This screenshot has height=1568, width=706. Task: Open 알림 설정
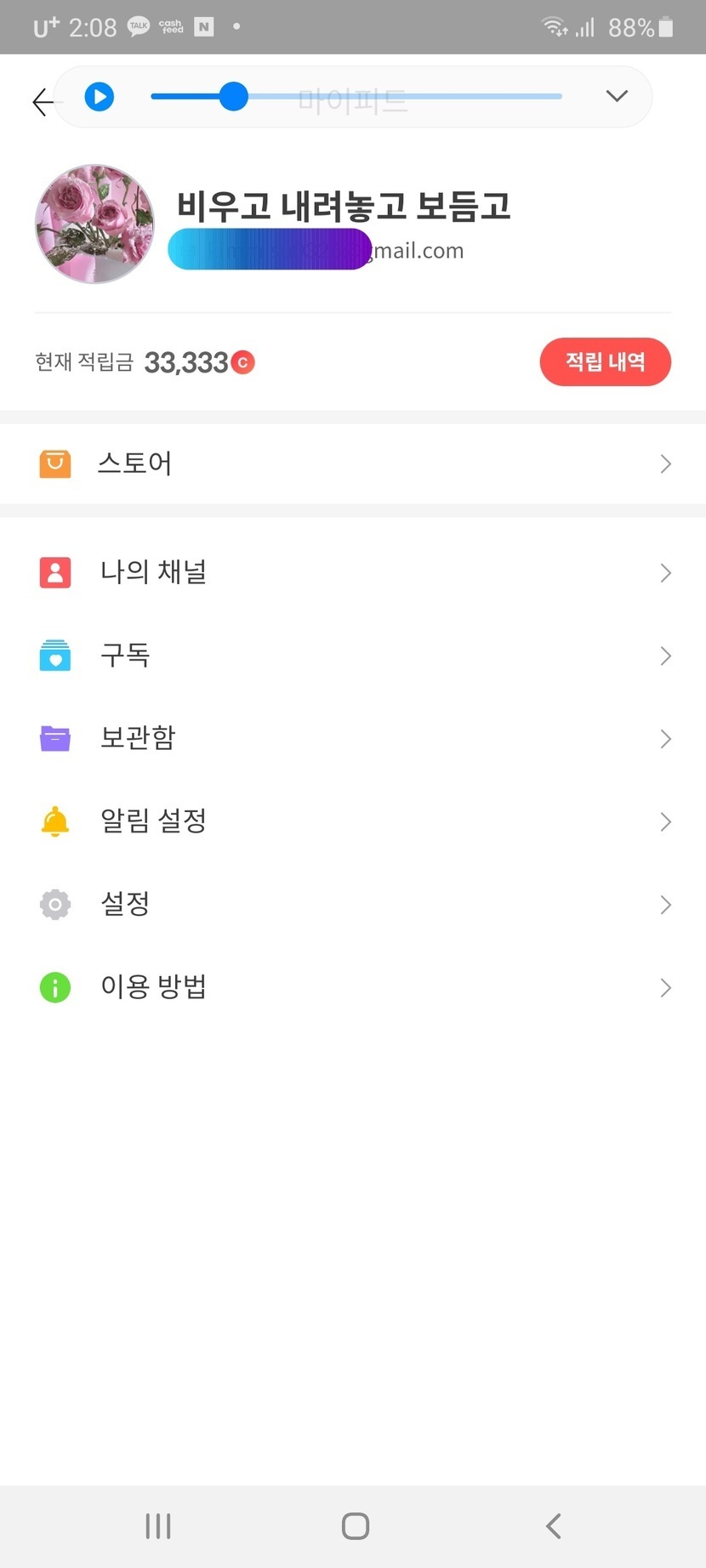coord(353,821)
